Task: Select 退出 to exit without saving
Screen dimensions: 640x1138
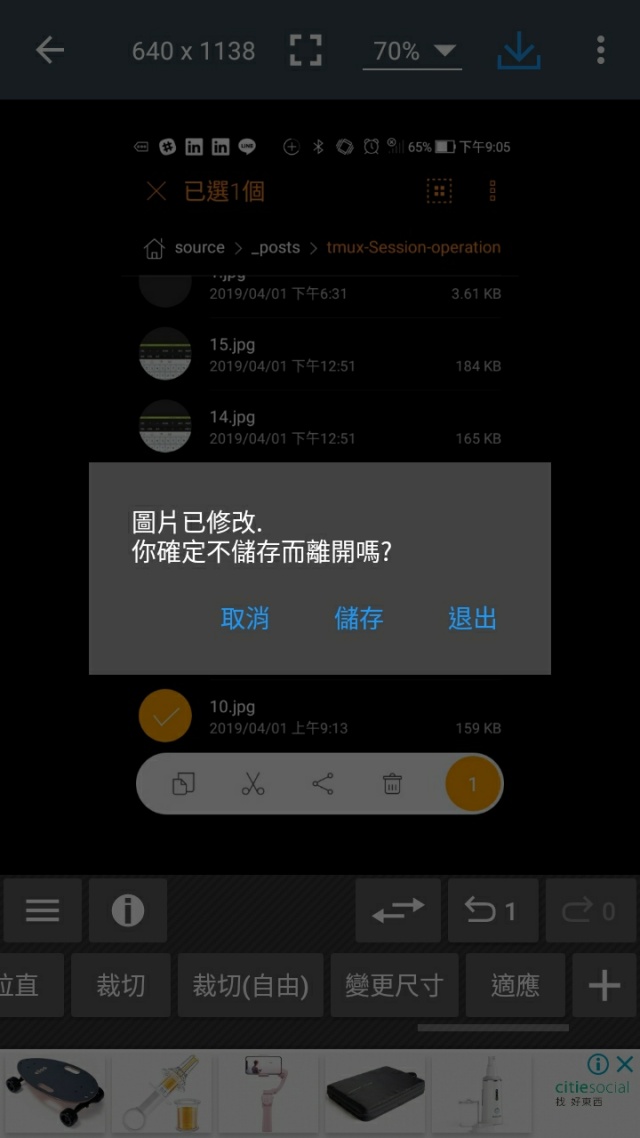Action: (x=472, y=619)
